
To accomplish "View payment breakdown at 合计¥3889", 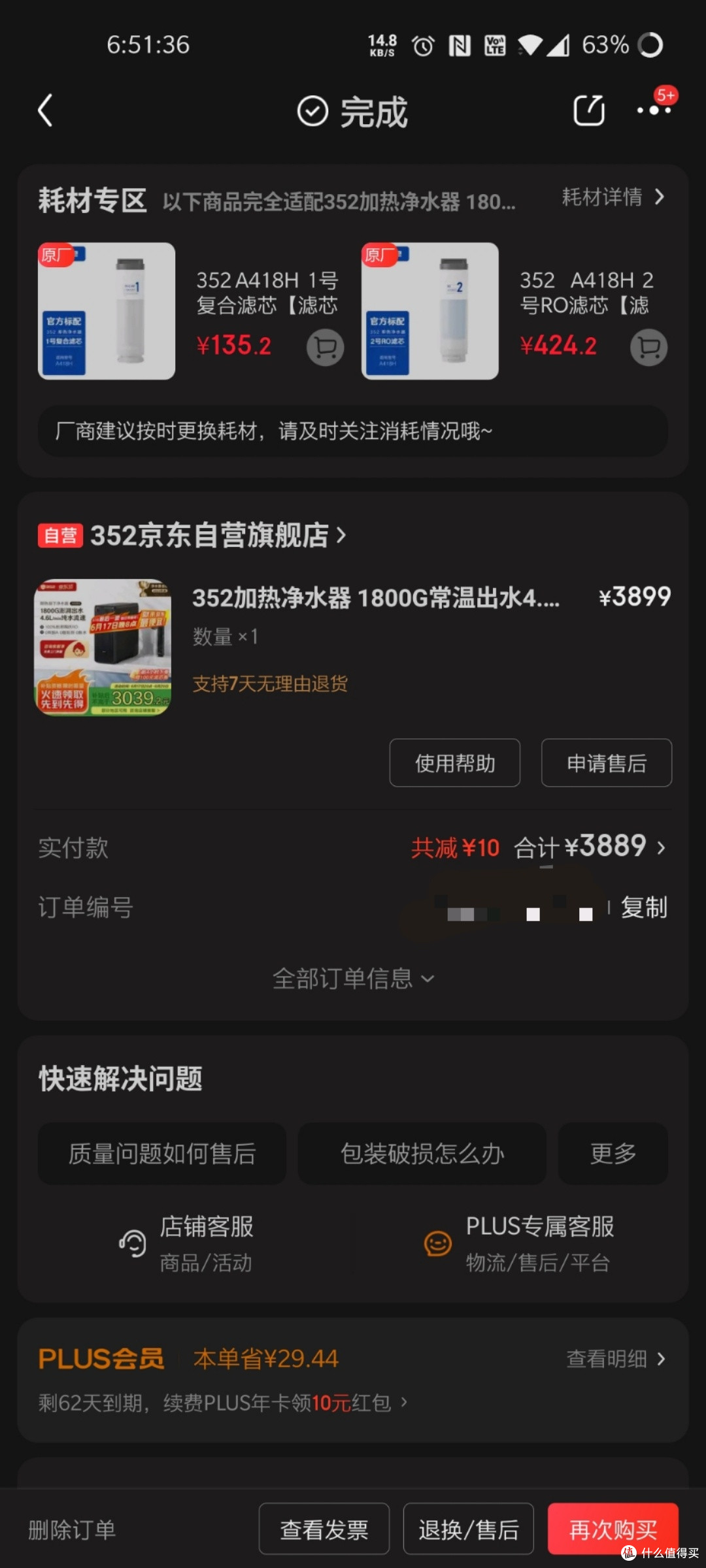I will 590,847.
